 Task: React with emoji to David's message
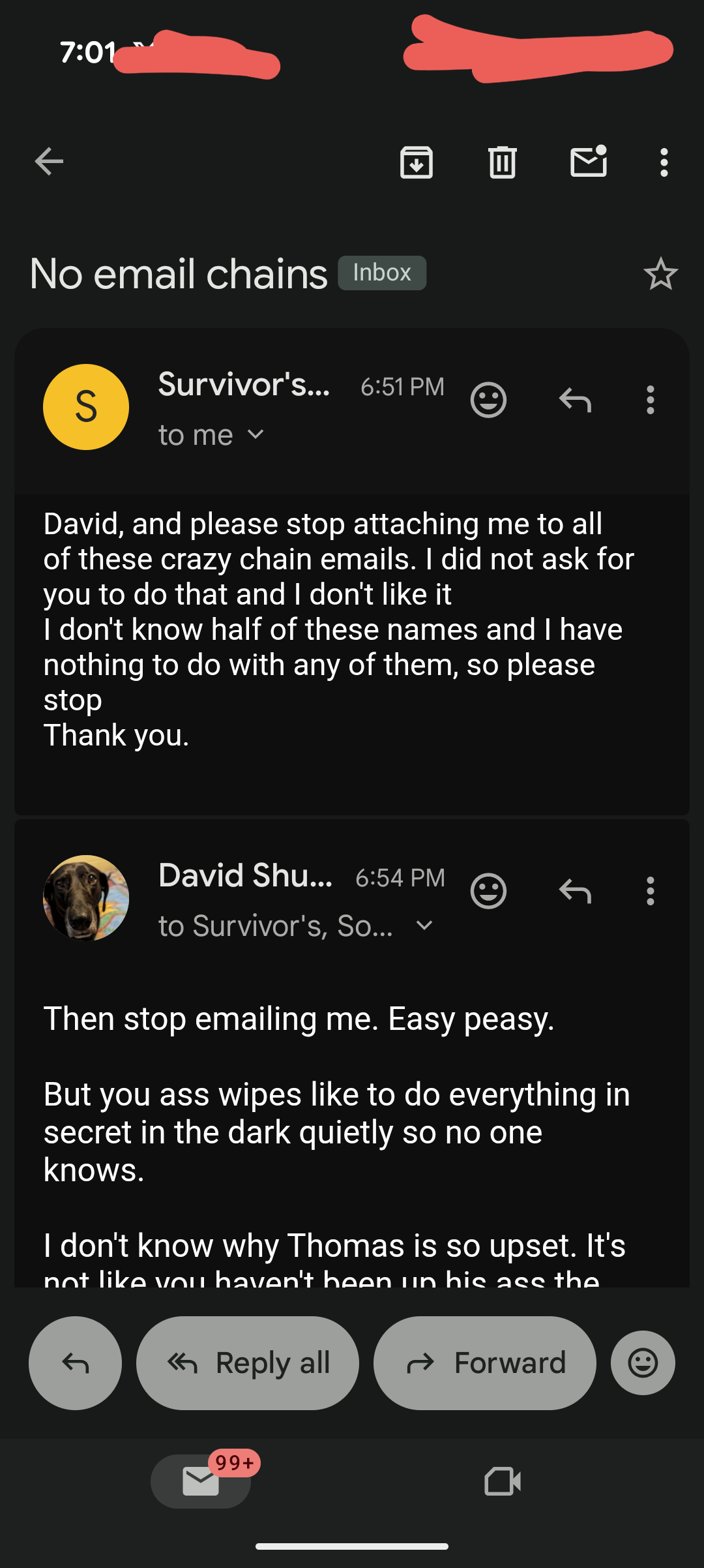click(488, 890)
